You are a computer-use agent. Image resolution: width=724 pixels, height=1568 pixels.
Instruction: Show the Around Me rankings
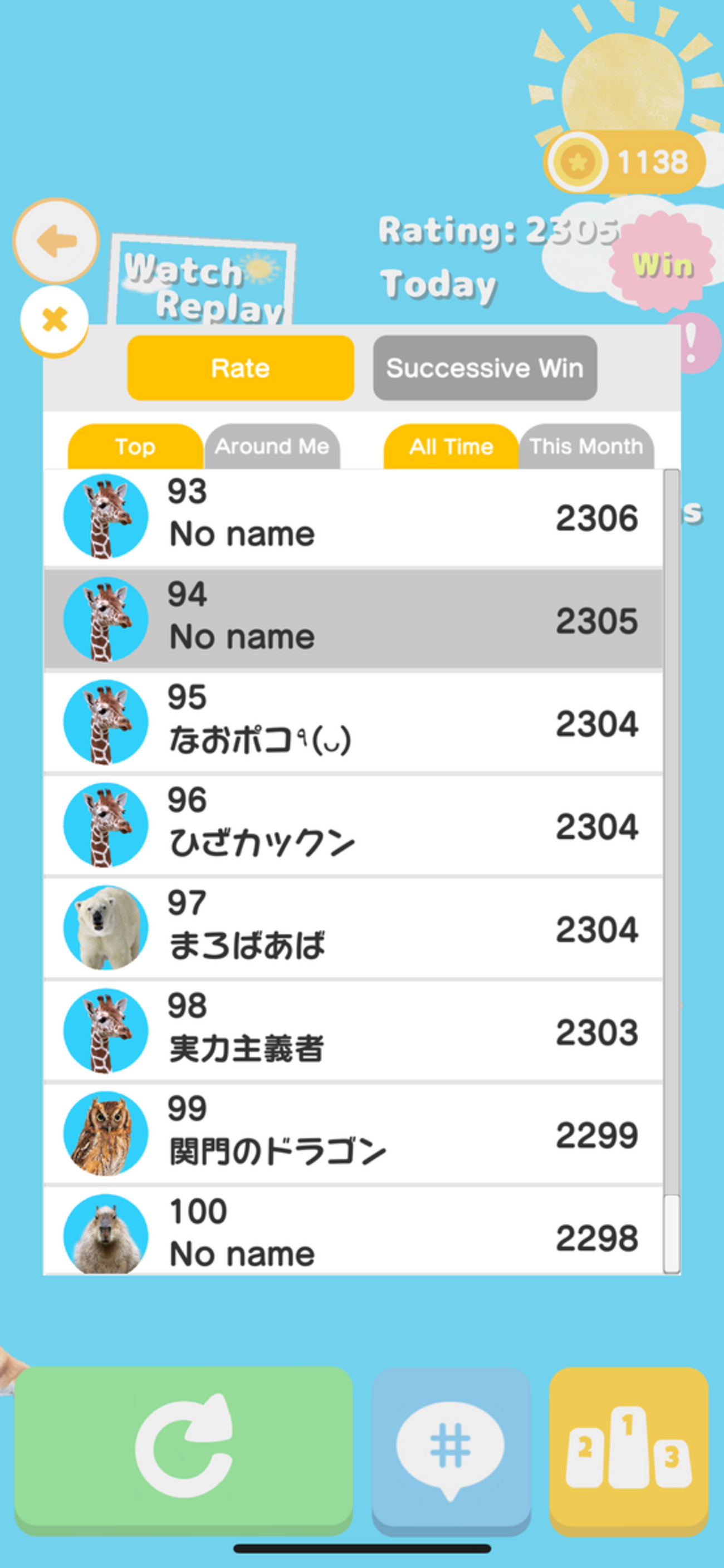[x=272, y=446]
